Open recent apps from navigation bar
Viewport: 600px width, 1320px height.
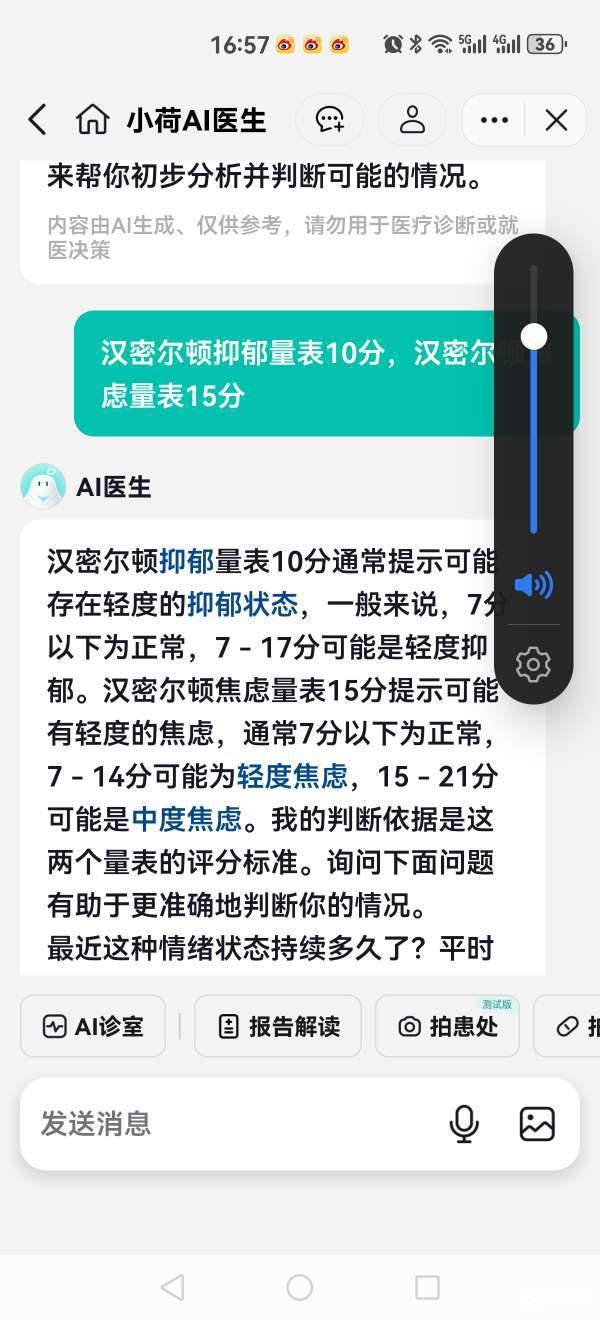pos(427,1287)
